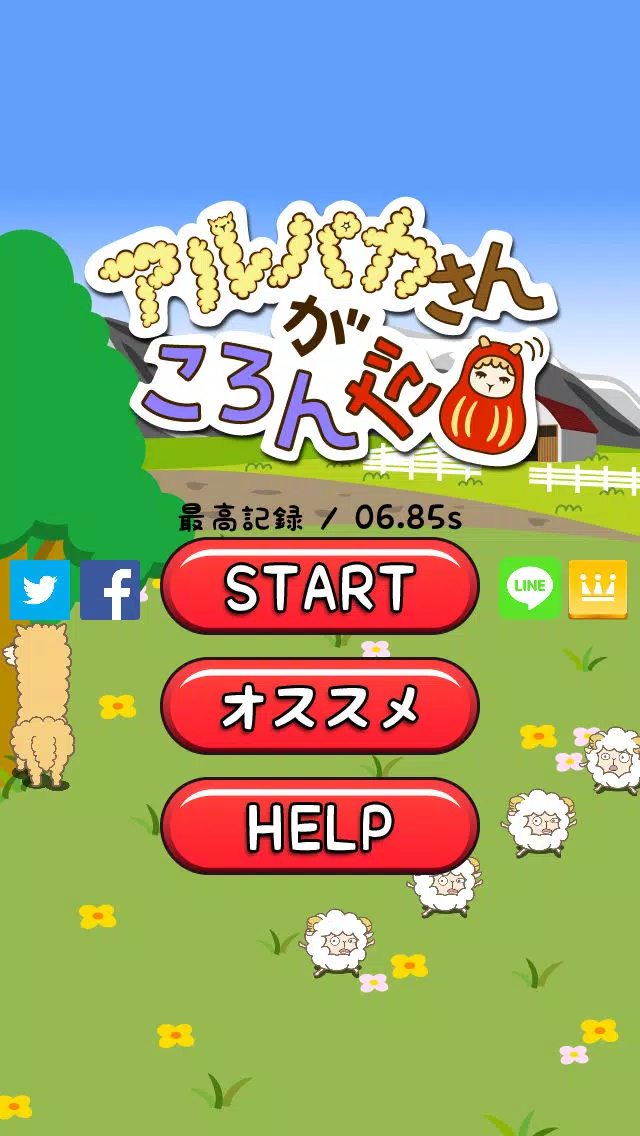This screenshot has height=1136, width=640.
Task: Share on Facebook
Action: coord(110,590)
